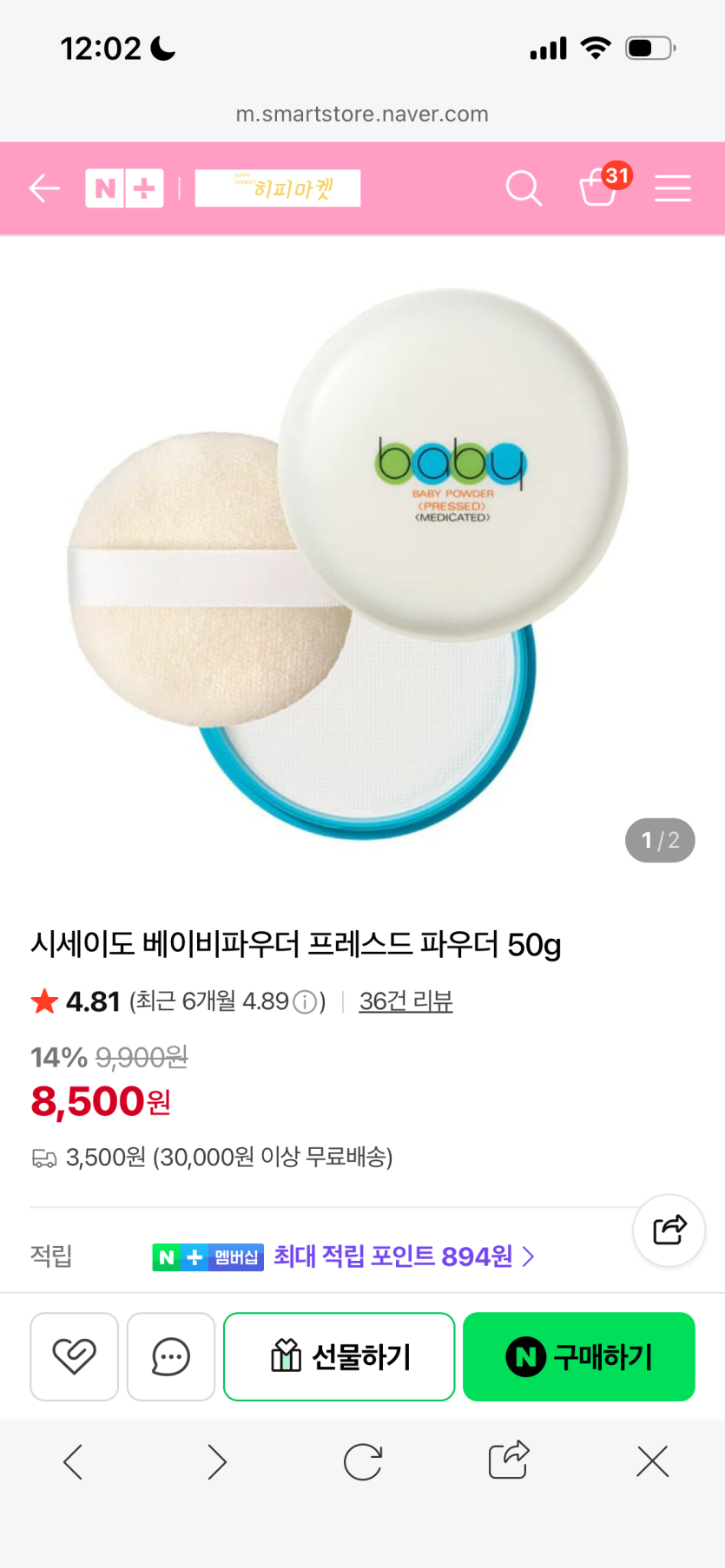
Task: Close the in-app browser
Action: click(652, 1462)
